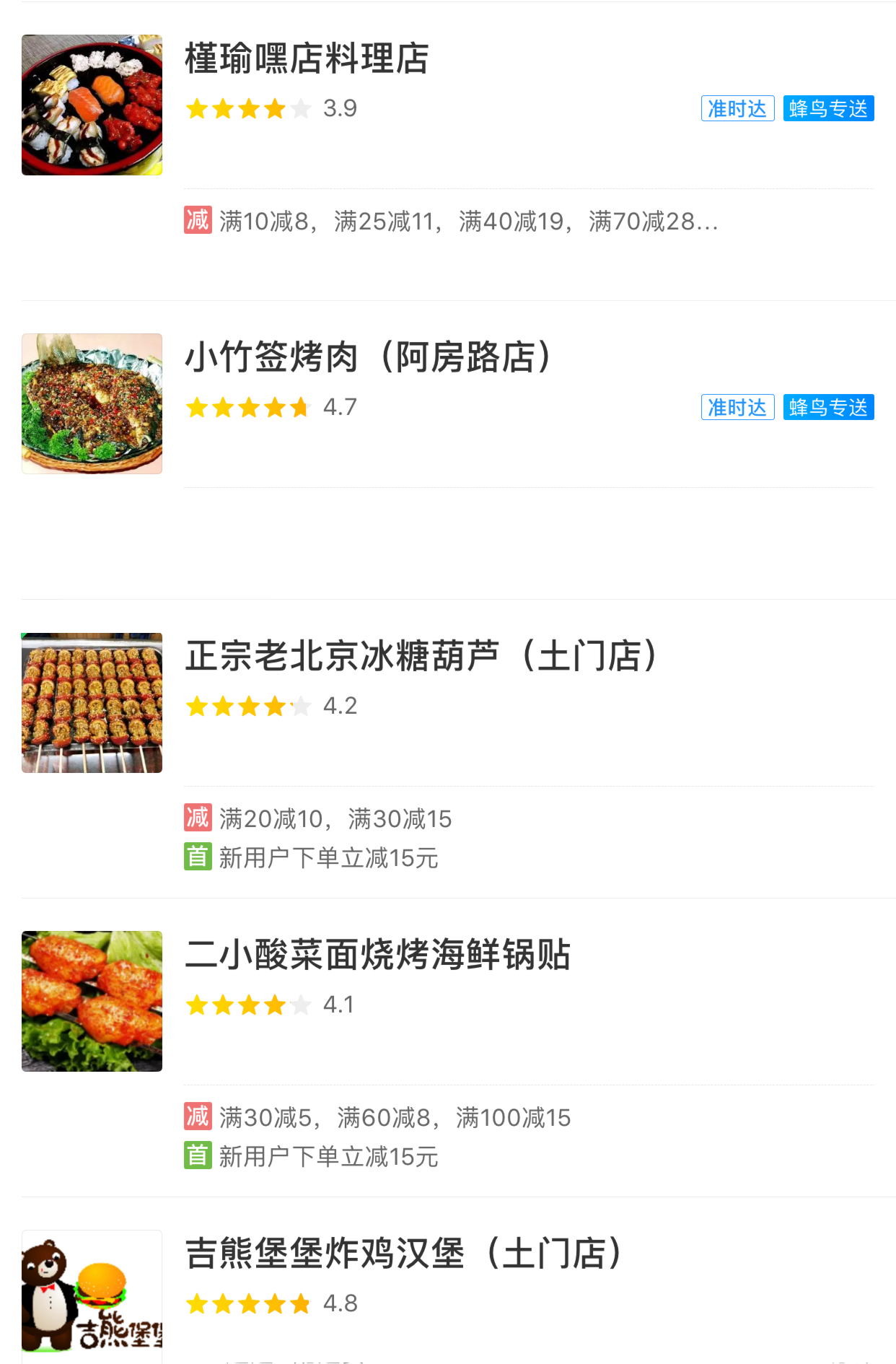Viewport: 896px width, 1364px height.
Task: Open 槿瑜嘿店料理店 restaurant
Action: pyautogui.click(x=307, y=59)
